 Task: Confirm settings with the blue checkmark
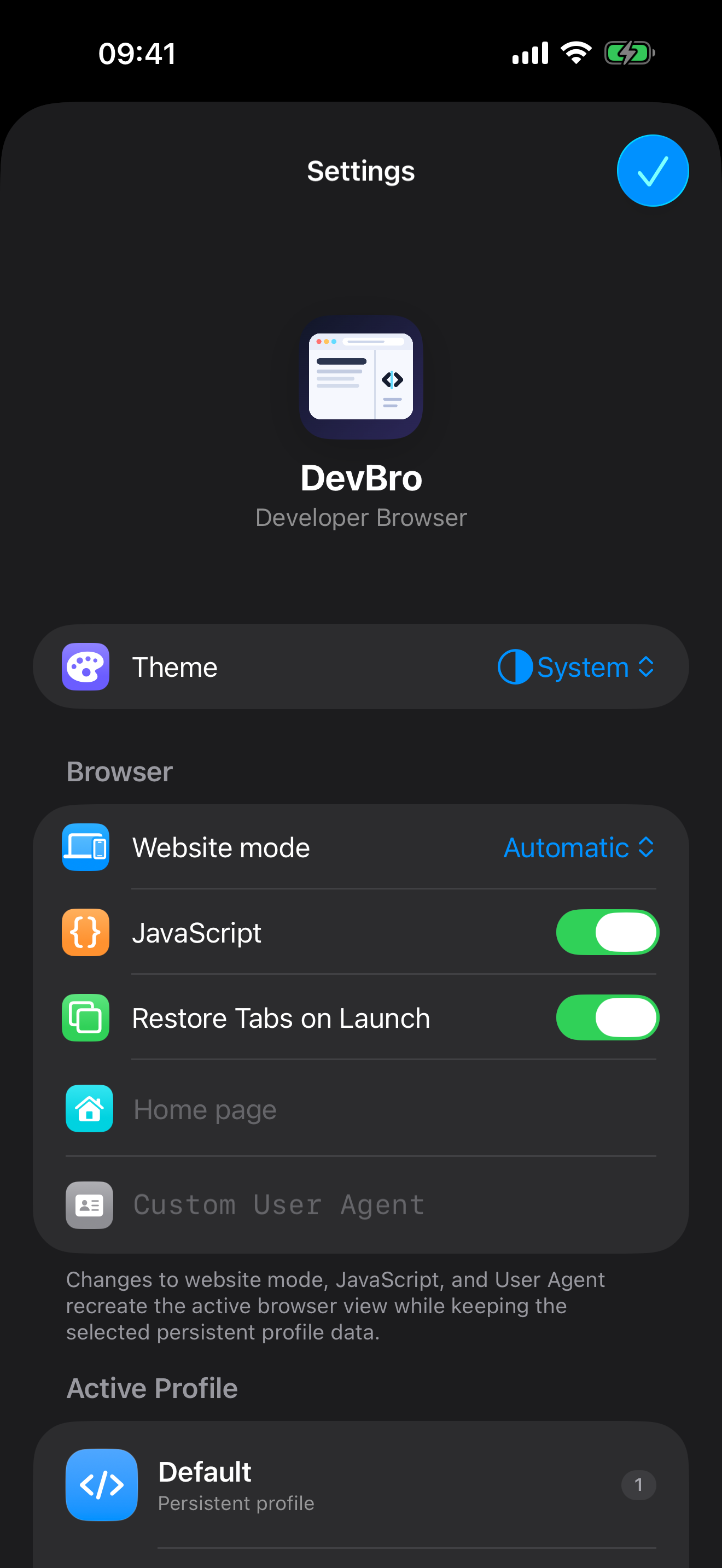click(653, 171)
